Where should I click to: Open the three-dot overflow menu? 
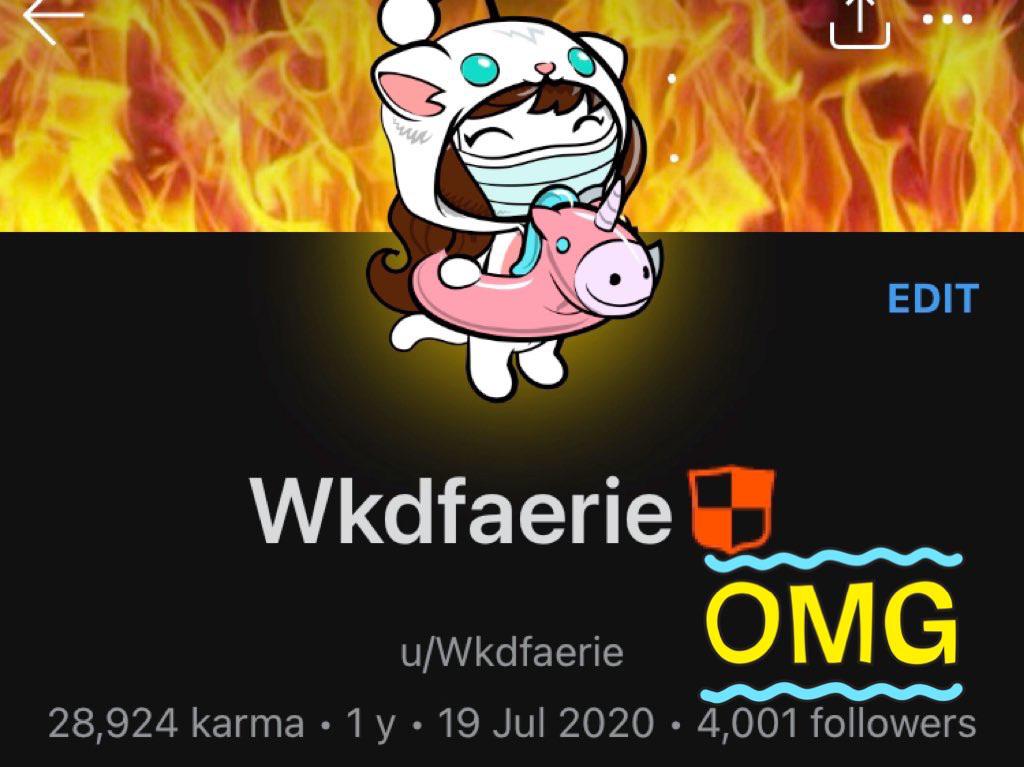click(x=947, y=20)
